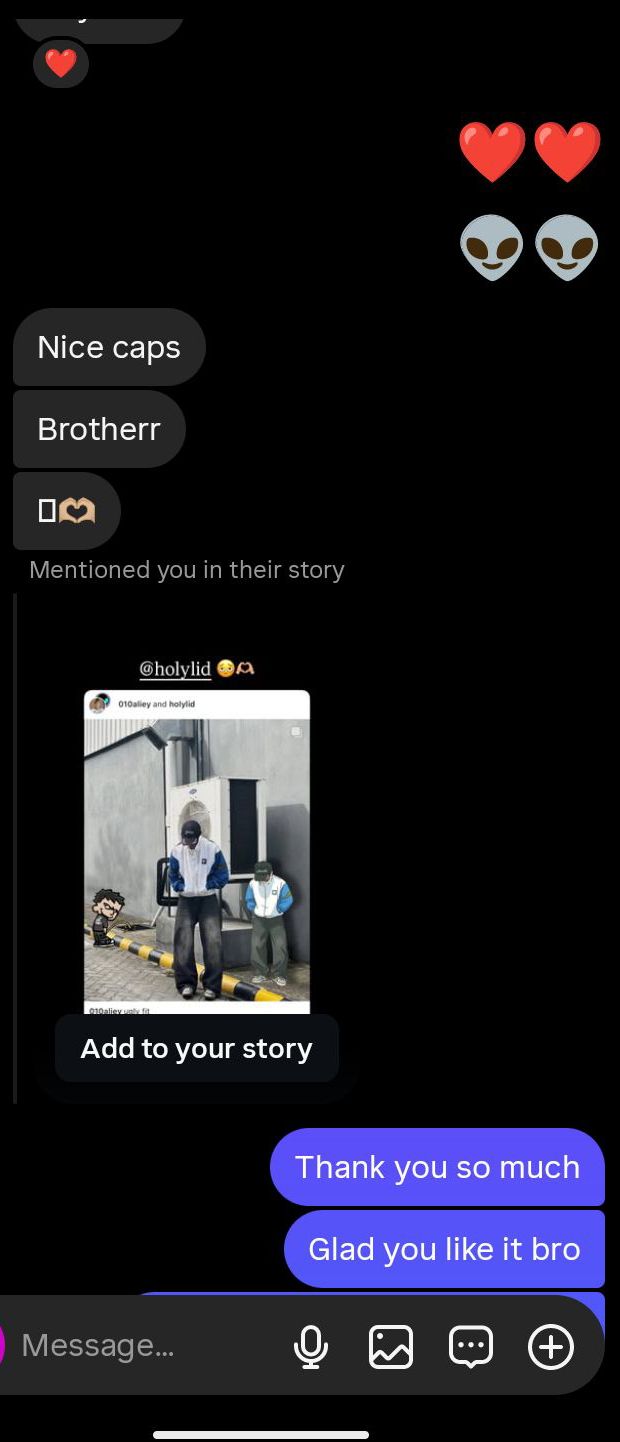Tap Add to your story
Viewport: 620px width, 1442px height.
coord(197,1048)
